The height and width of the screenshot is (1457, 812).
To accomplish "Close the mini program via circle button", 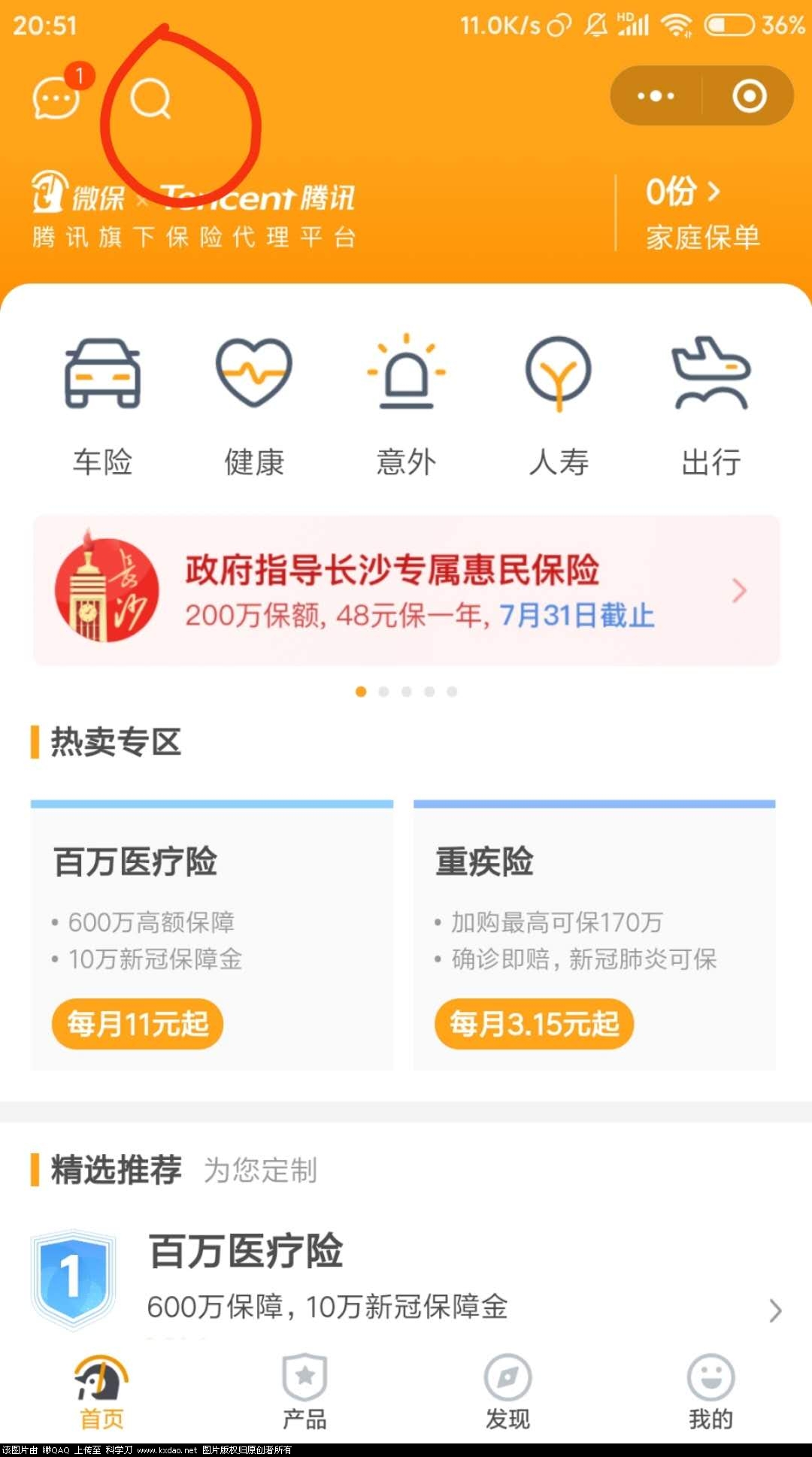I will pos(749,95).
